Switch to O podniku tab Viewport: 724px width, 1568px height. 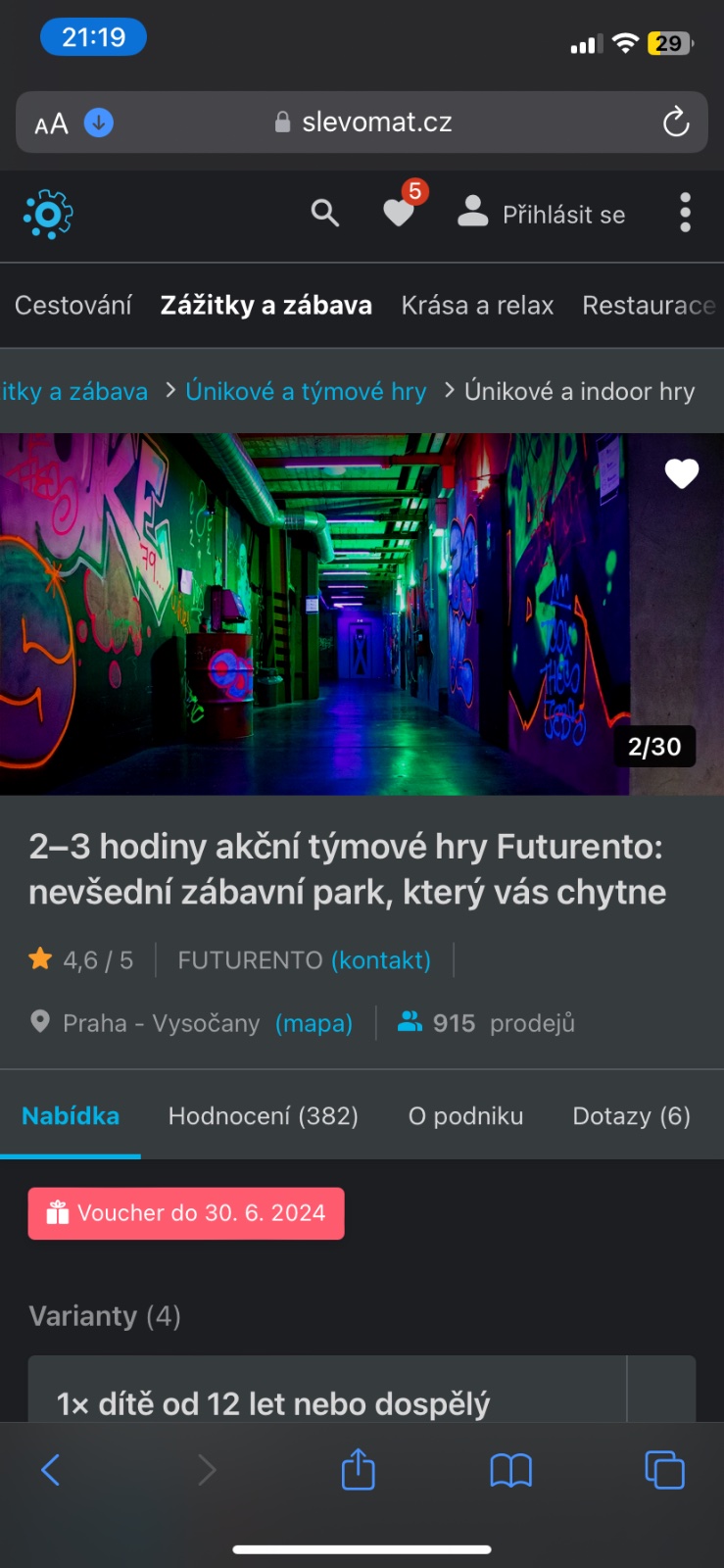click(465, 1116)
